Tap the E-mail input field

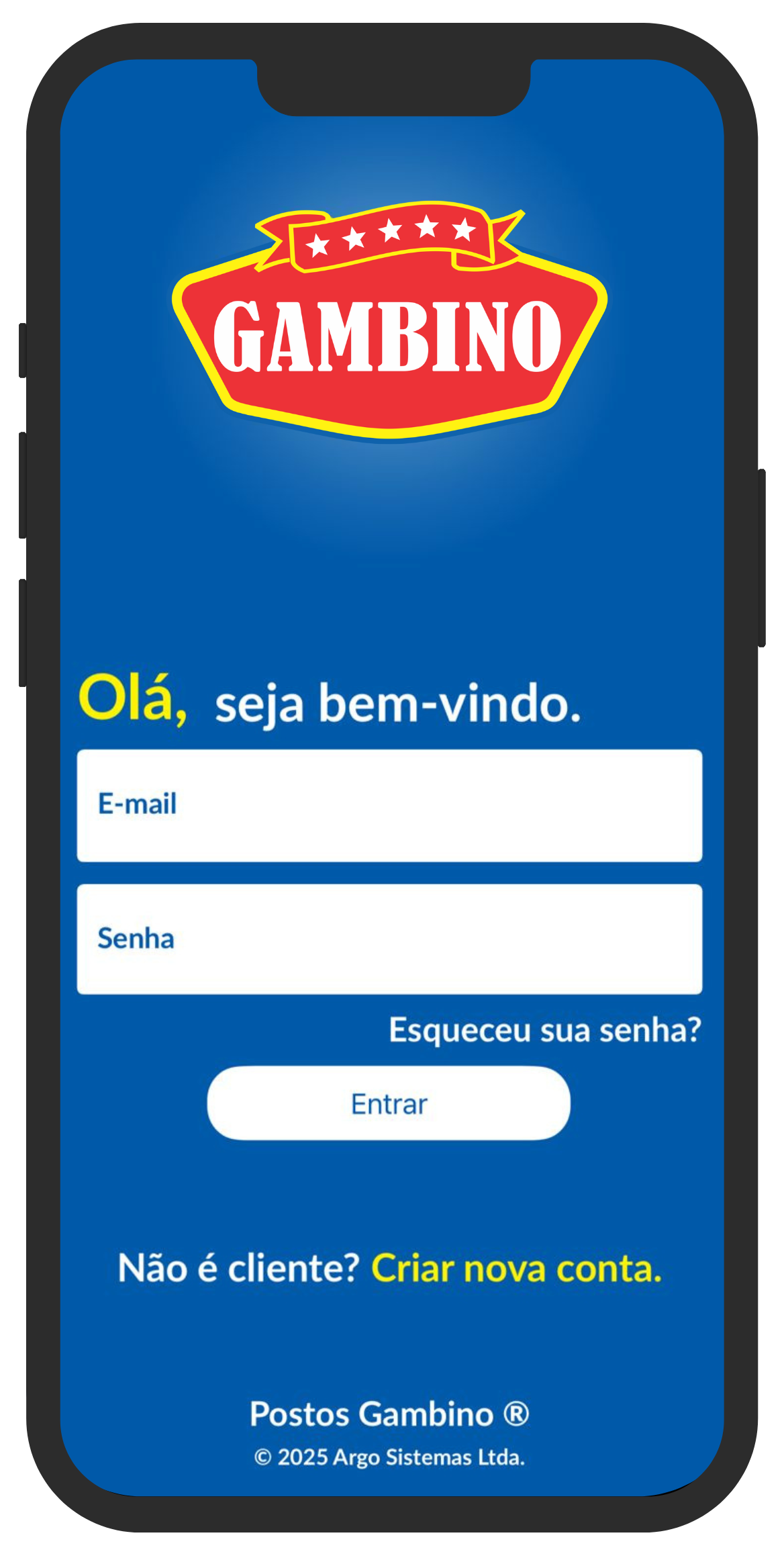[389, 805]
